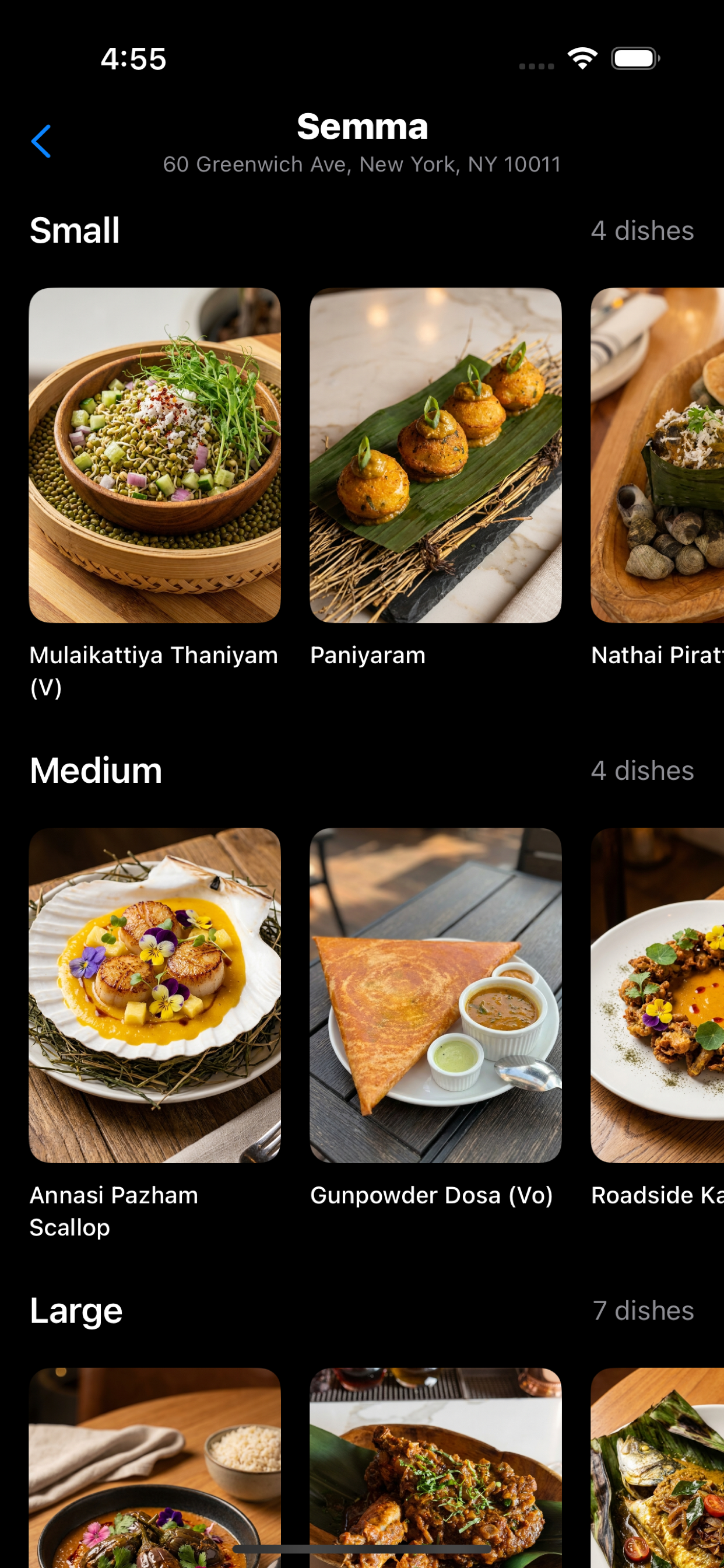This screenshot has width=724, height=1568.
Task: Open the Annasi Pazham Scallop photo
Action: tap(154, 994)
